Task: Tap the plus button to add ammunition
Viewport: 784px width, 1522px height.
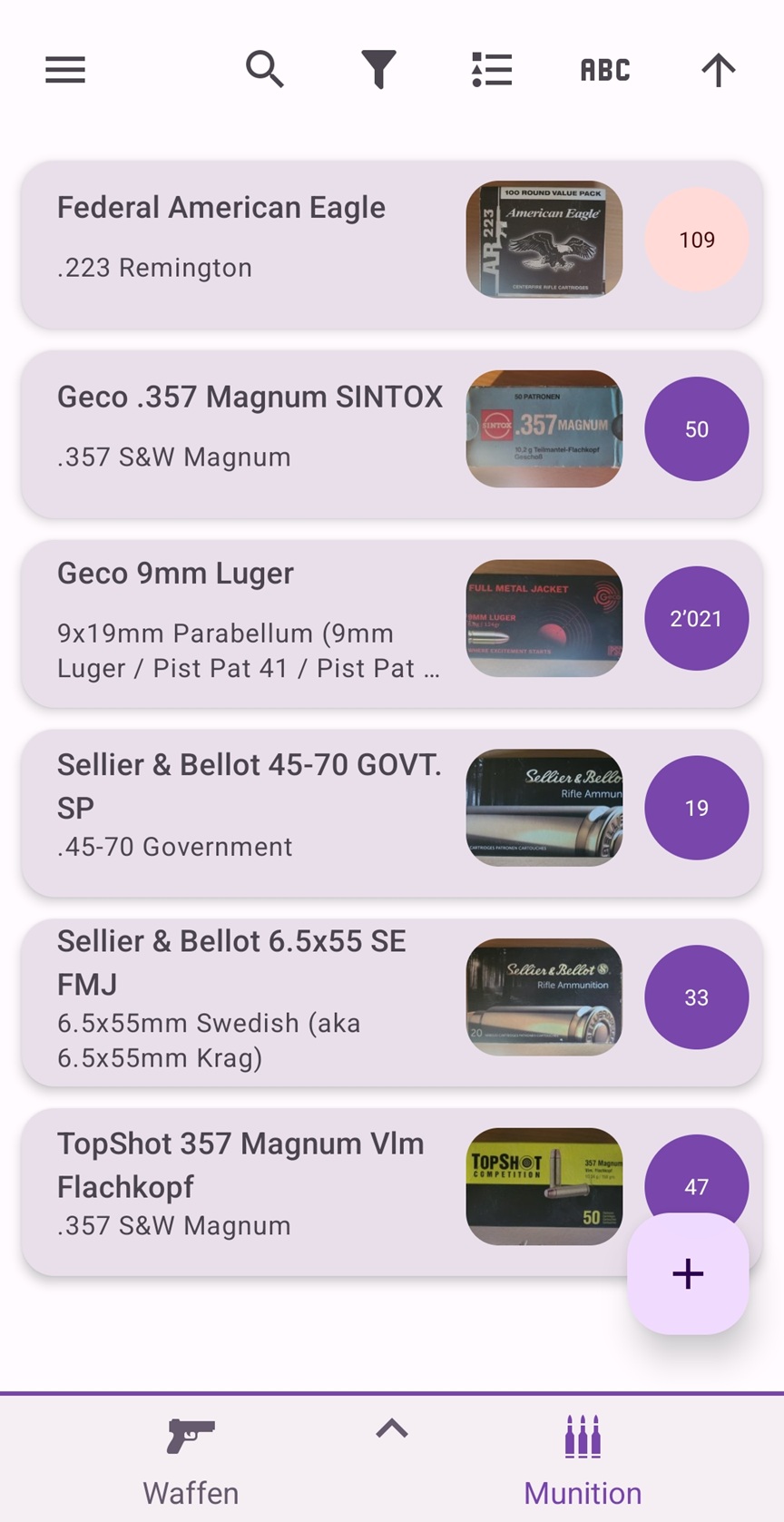Action: (x=687, y=1274)
